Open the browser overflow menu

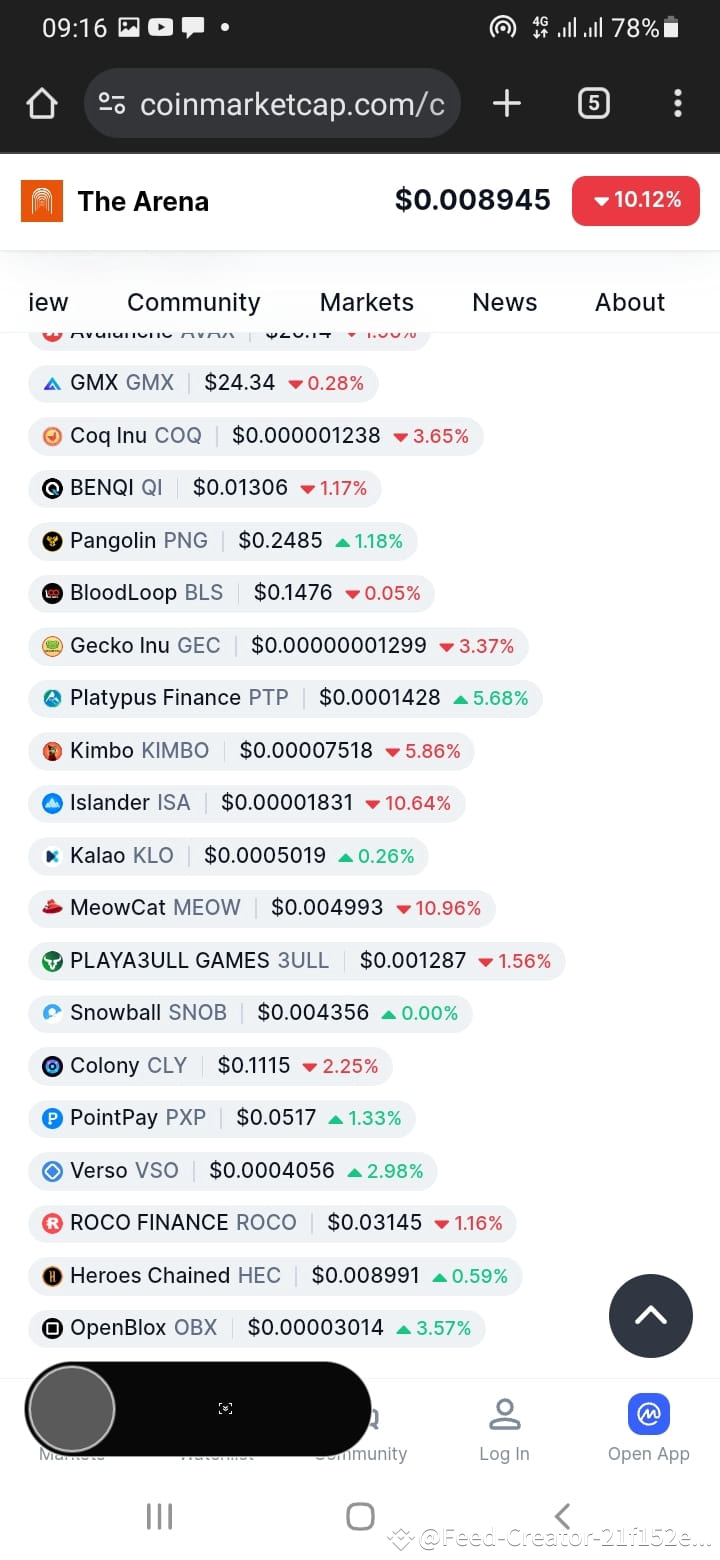click(x=677, y=102)
